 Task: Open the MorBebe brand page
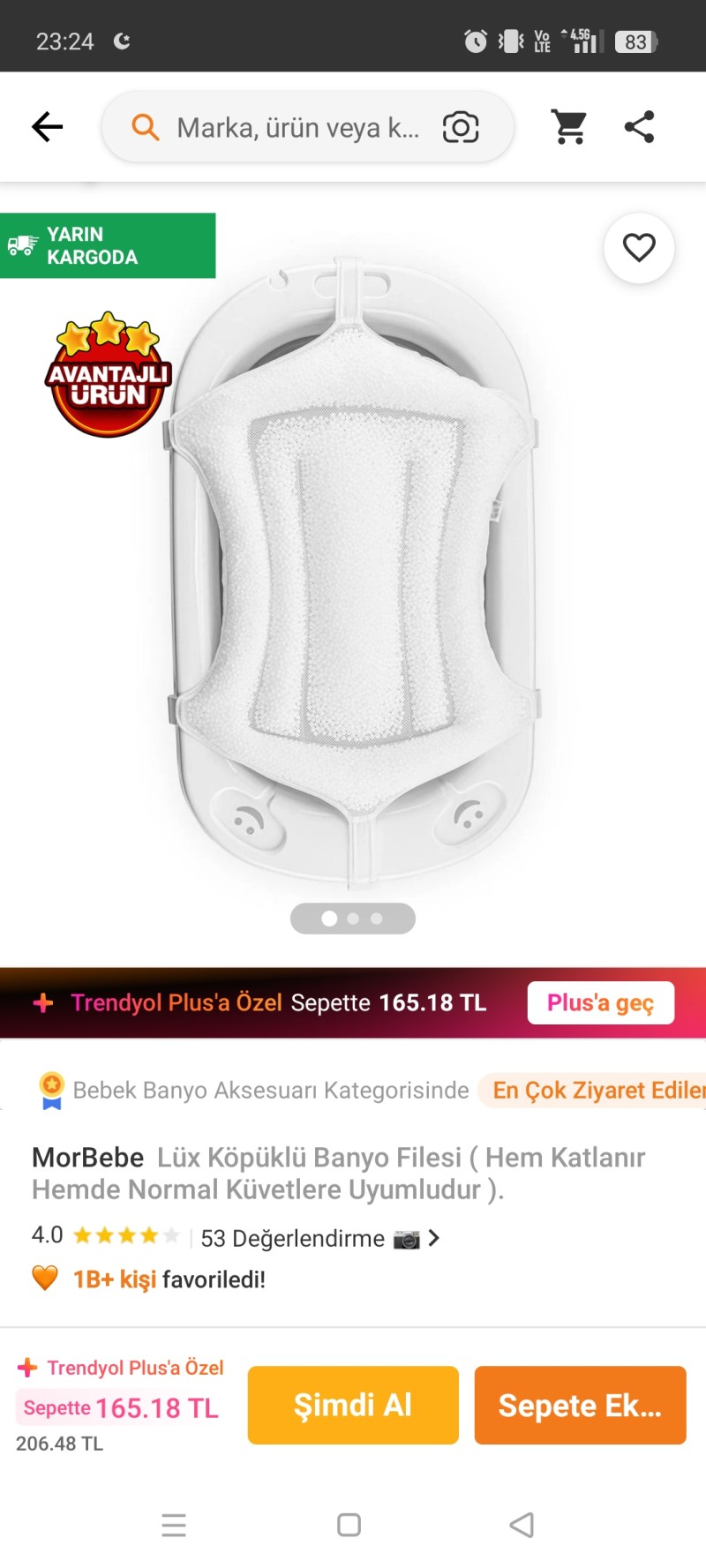click(87, 1157)
